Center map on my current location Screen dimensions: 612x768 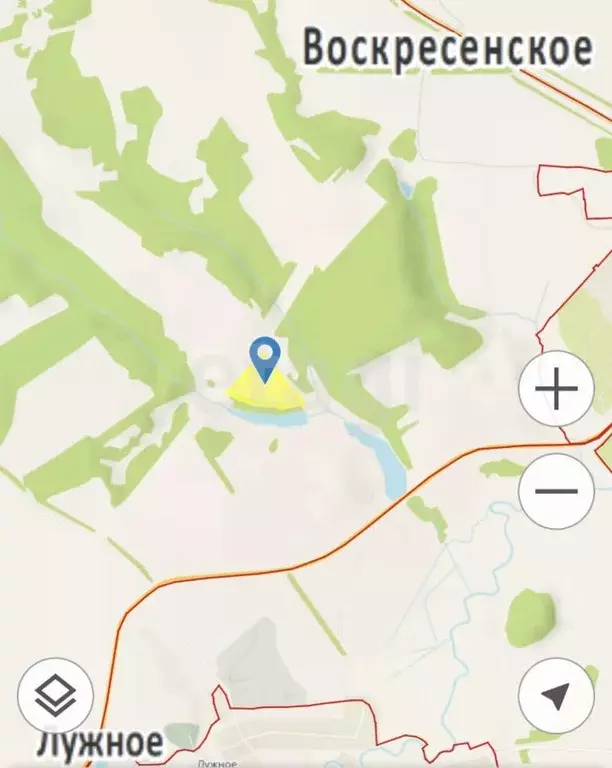[x=557, y=696]
